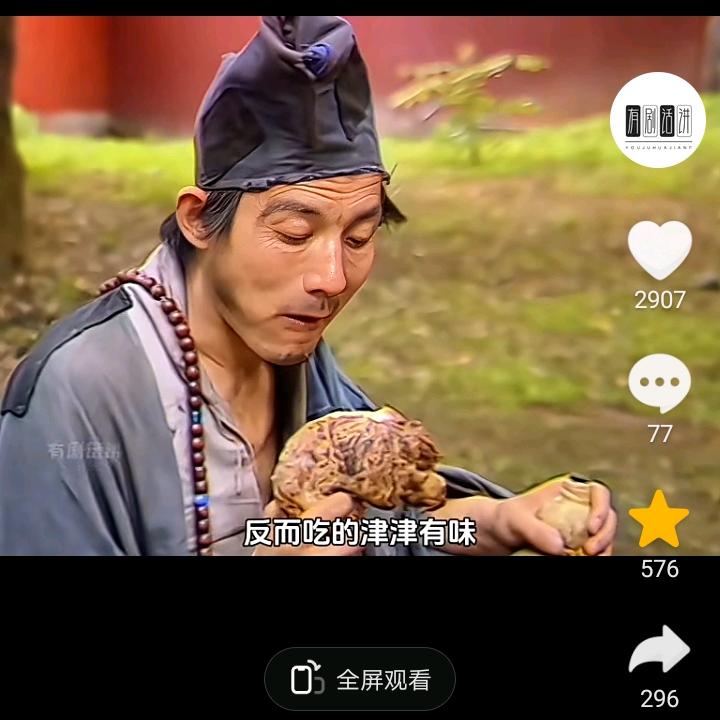Open the comments bubble icon

point(660,383)
